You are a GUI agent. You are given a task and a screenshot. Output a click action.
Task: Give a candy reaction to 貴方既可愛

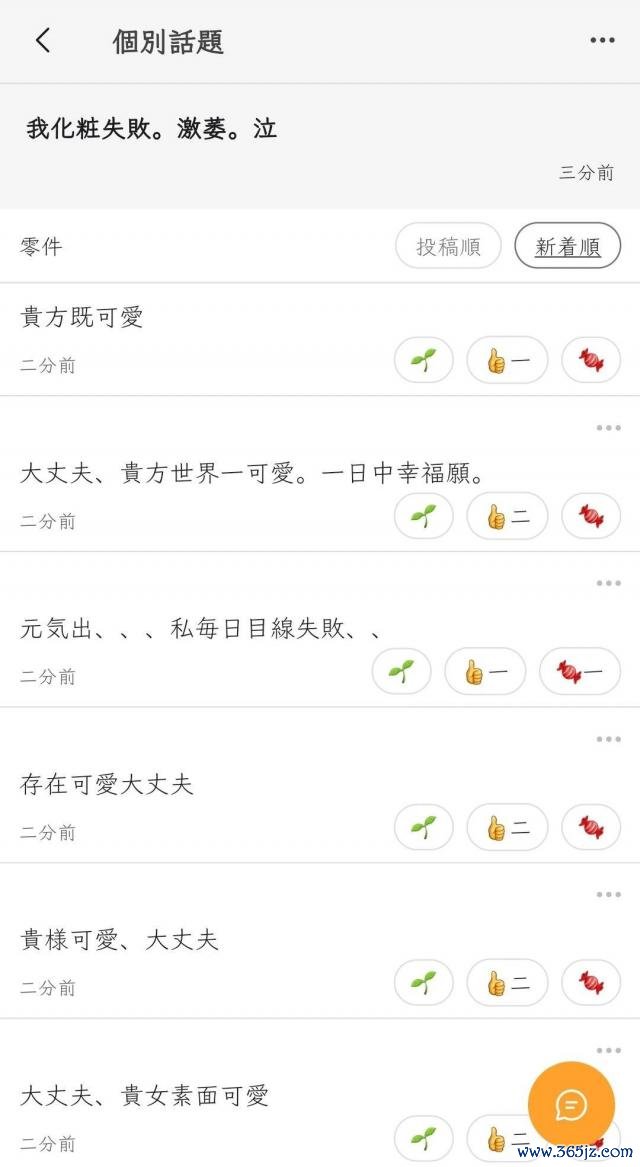591,361
